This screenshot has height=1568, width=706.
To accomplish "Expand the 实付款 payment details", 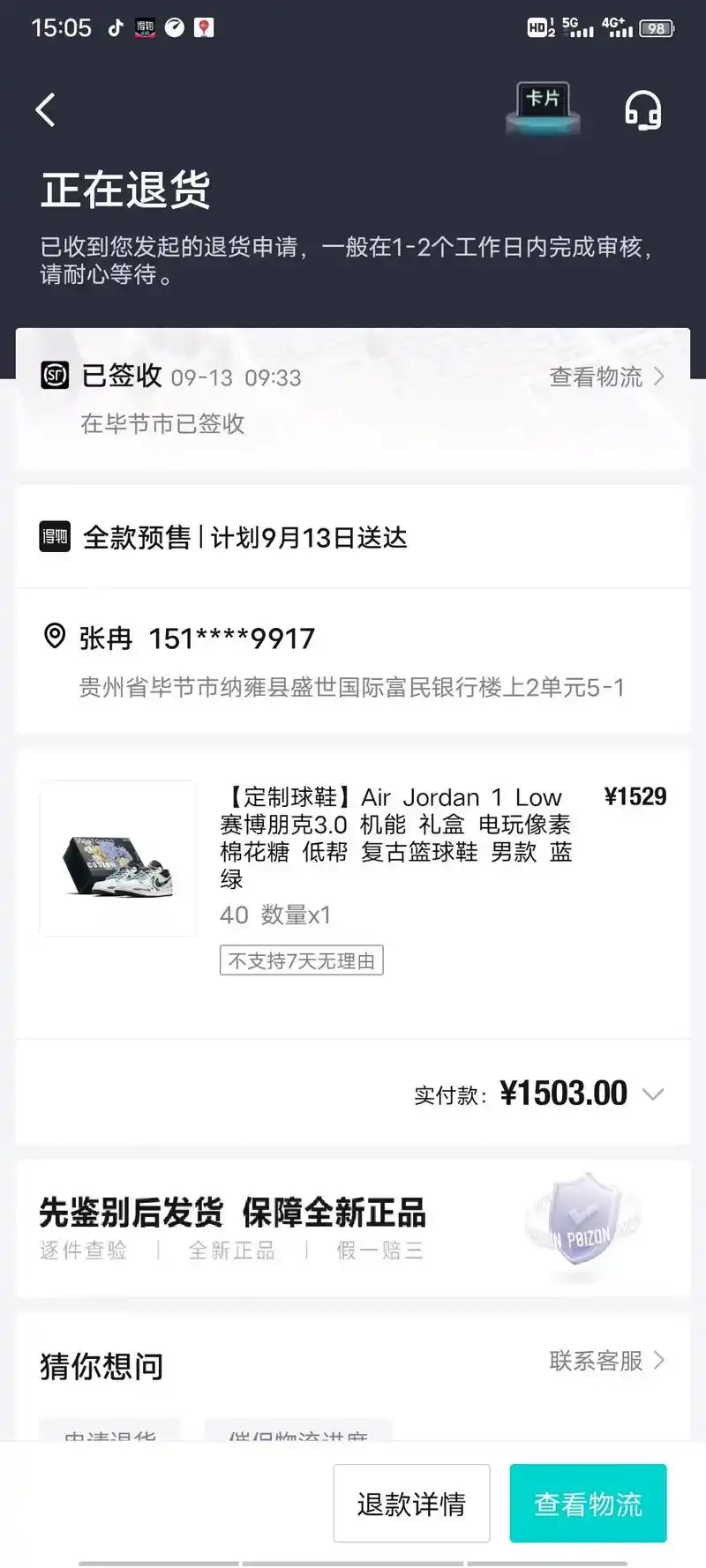I will pos(654,1094).
